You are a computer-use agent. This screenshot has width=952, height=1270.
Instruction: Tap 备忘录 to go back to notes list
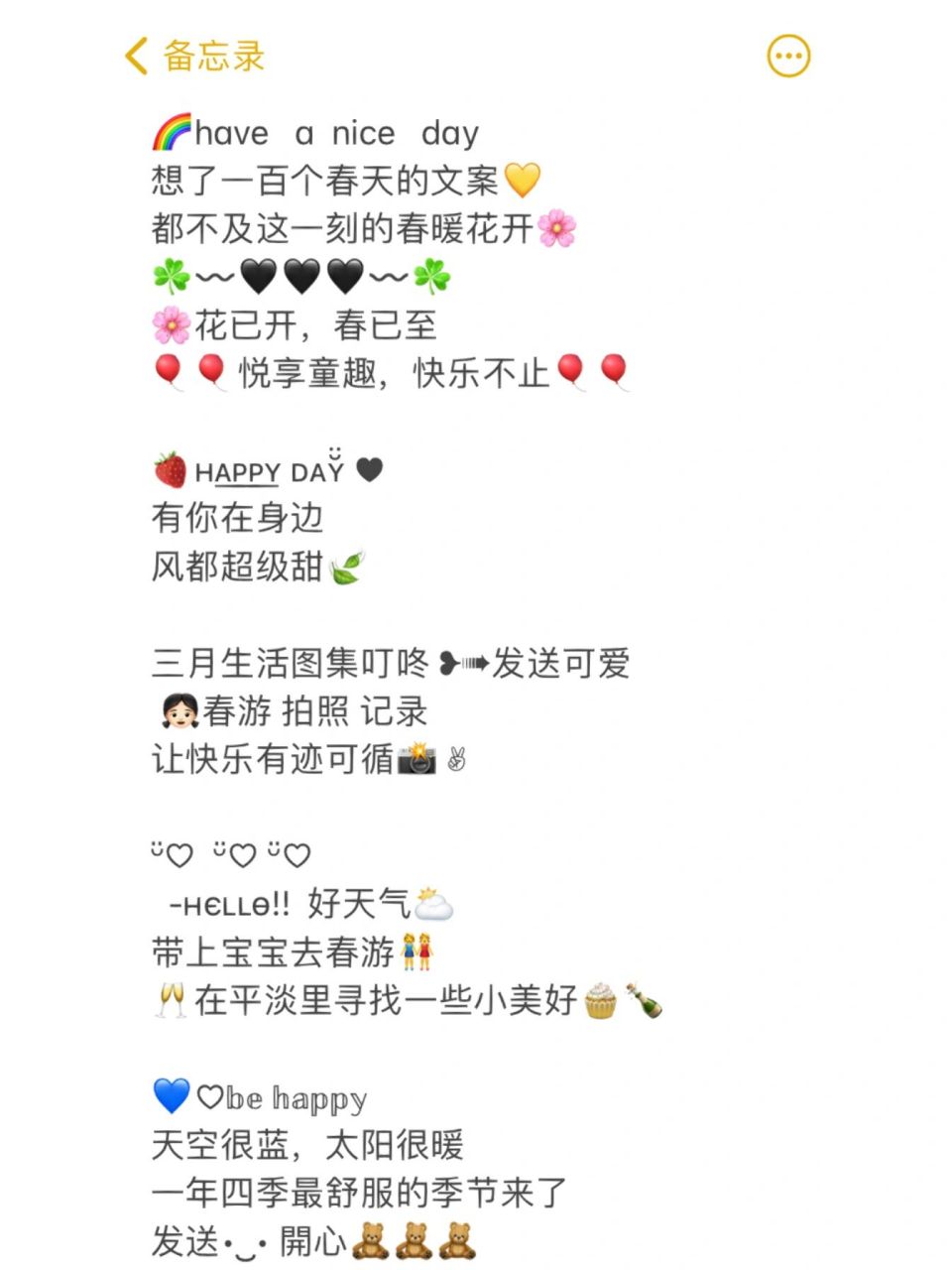[x=213, y=56]
